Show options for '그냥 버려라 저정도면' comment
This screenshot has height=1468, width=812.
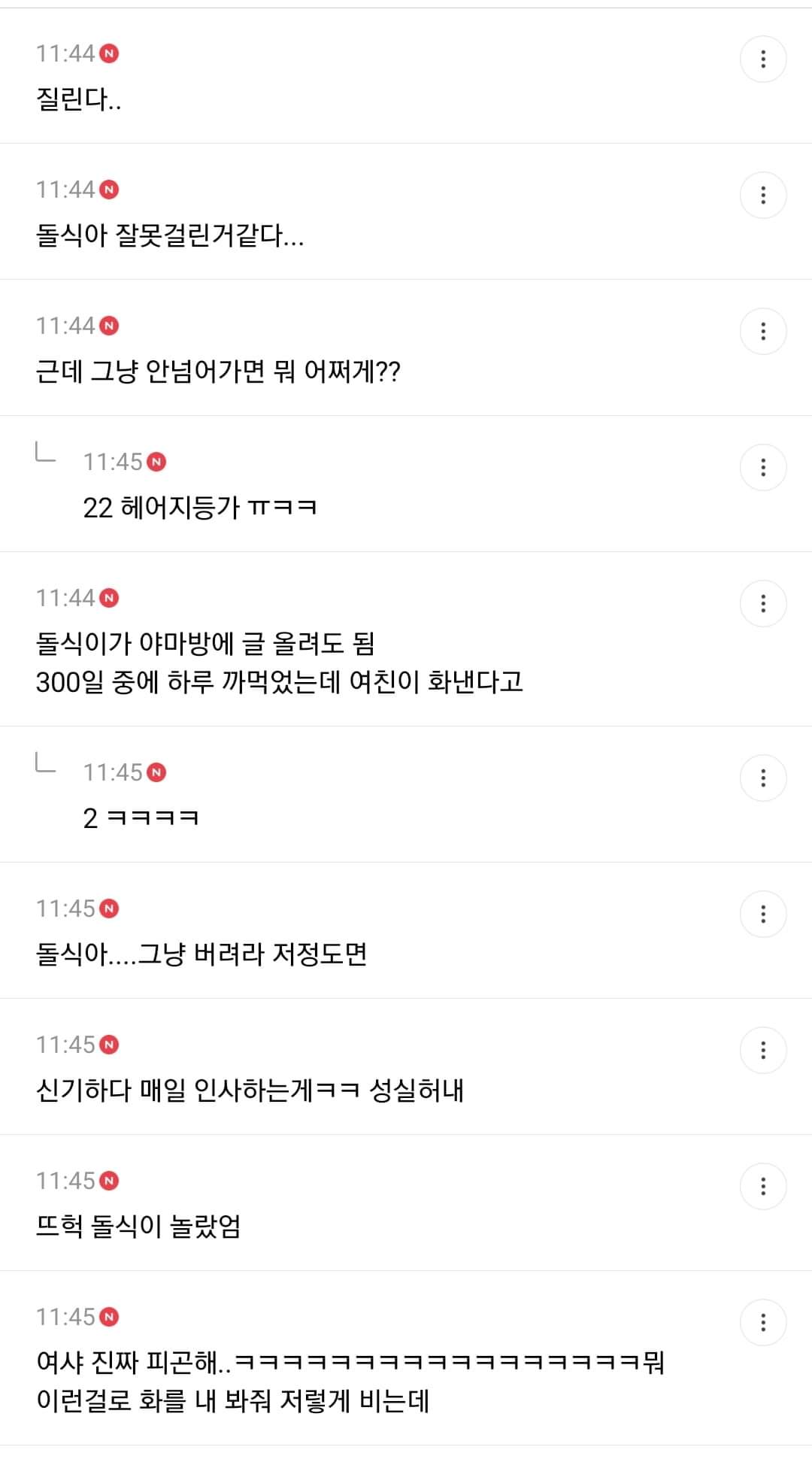[763, 914]
